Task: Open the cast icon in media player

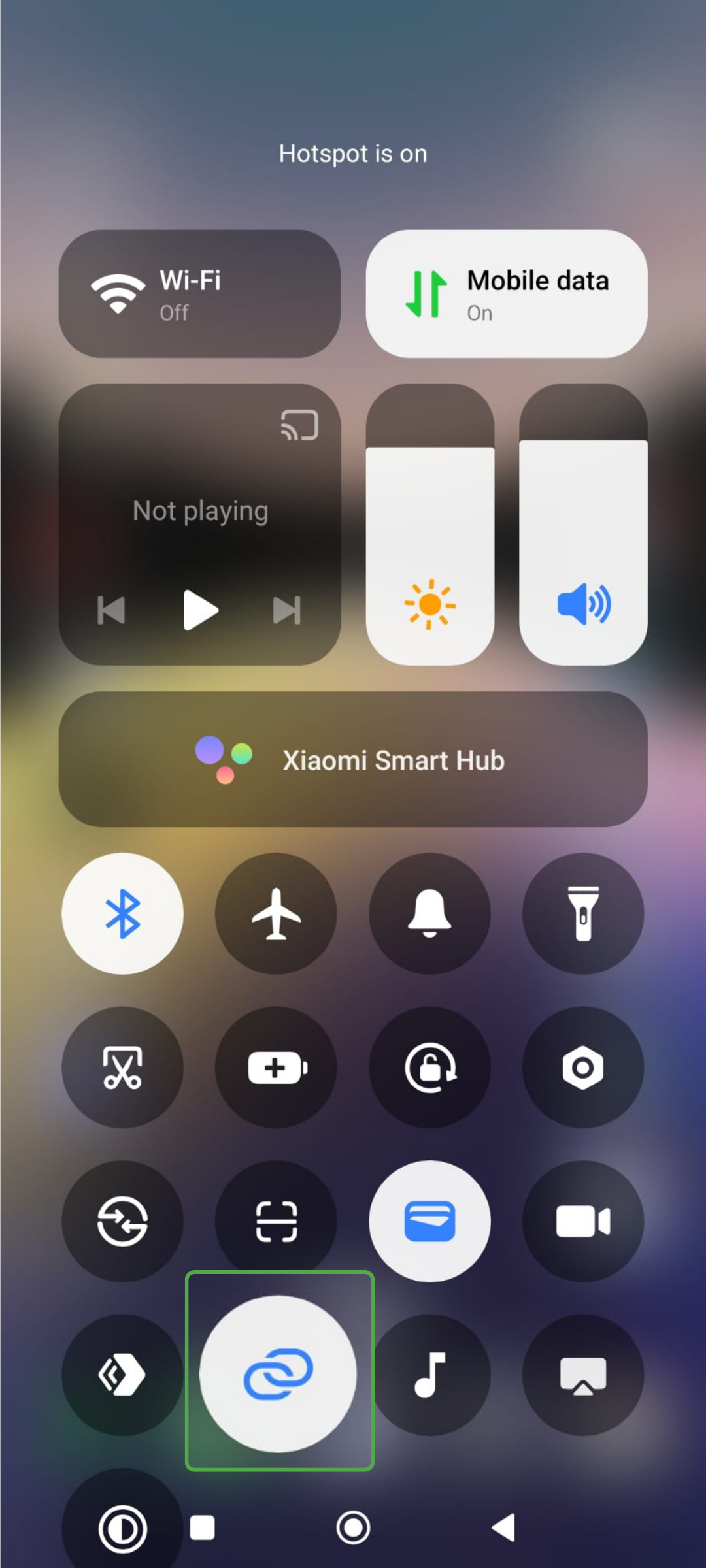Action: [x=299, y=425]
